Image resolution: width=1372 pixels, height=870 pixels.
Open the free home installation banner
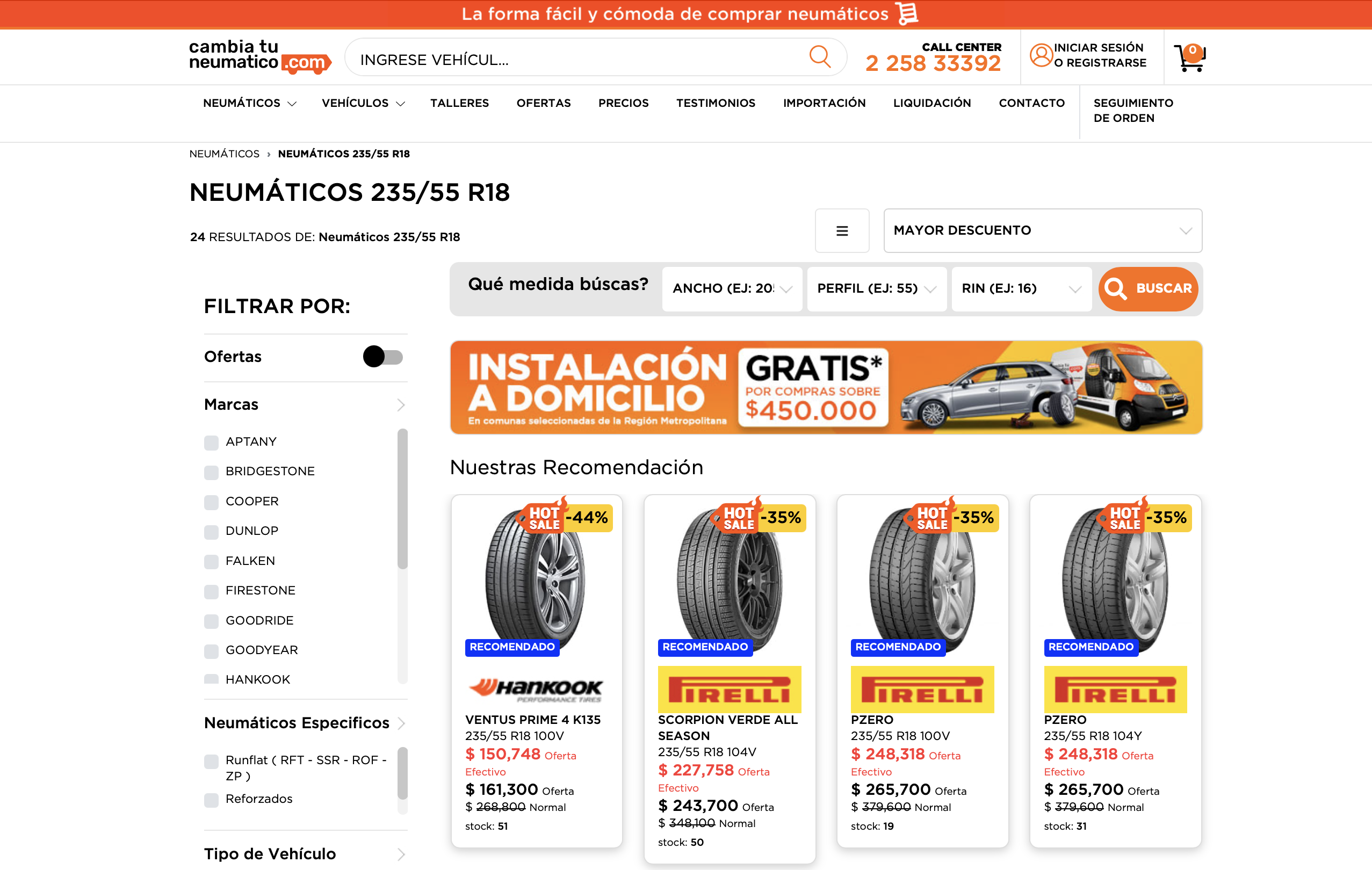(x=825, y=387)
